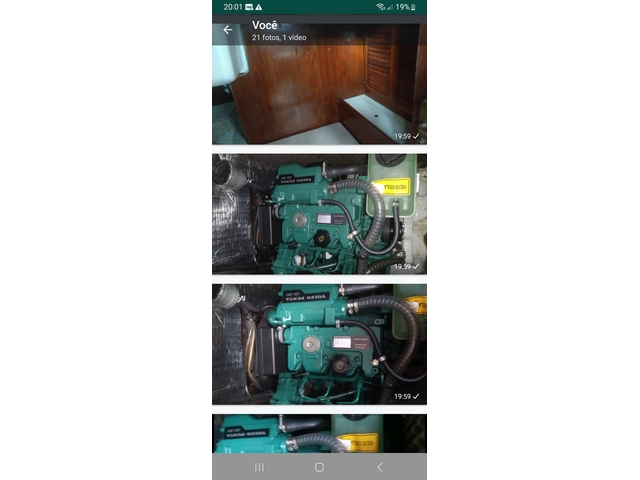
Task: Tap the system home button
Action: tap(319, 467)
